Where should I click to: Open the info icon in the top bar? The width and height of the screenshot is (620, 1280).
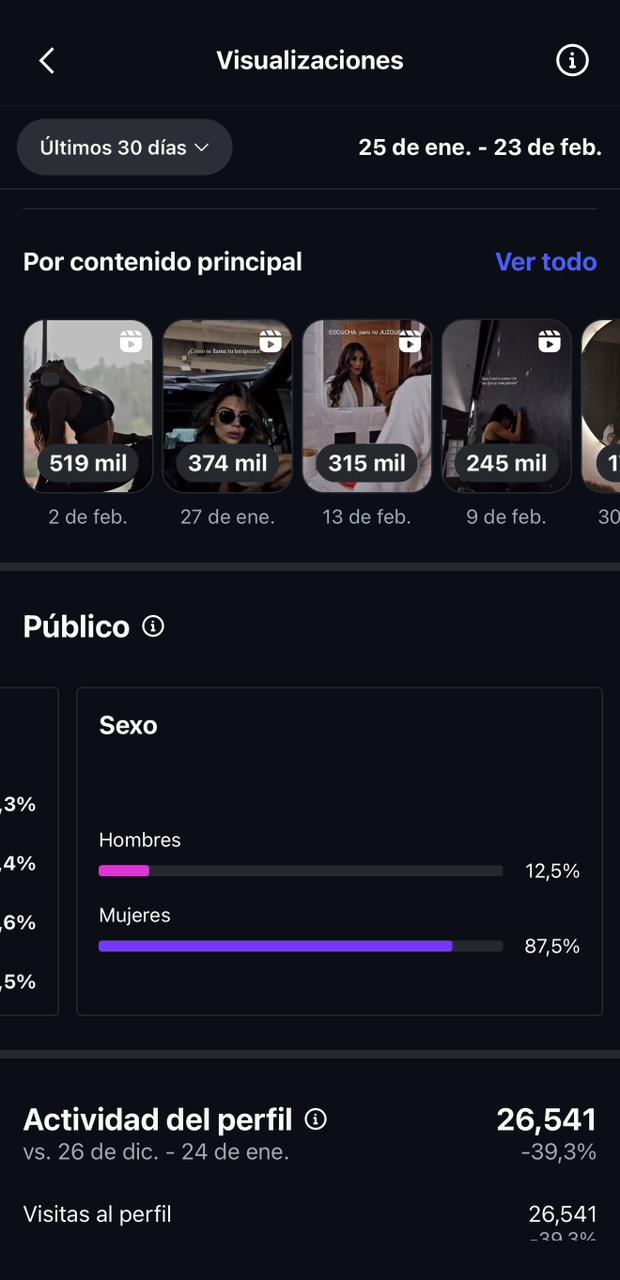[x=572, y=61]
